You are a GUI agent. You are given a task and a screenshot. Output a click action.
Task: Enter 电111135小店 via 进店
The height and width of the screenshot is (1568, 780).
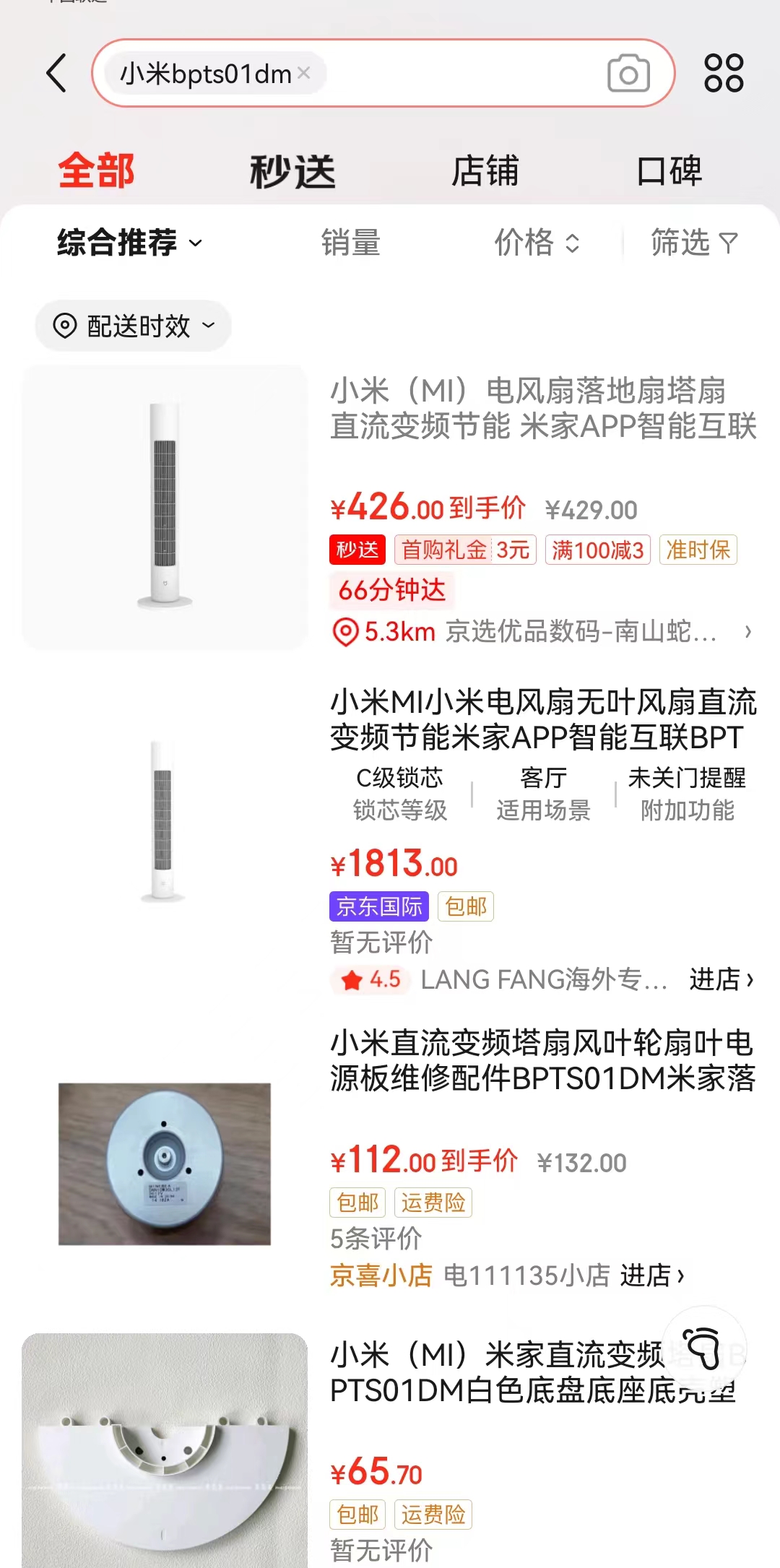click(652, 1275)
